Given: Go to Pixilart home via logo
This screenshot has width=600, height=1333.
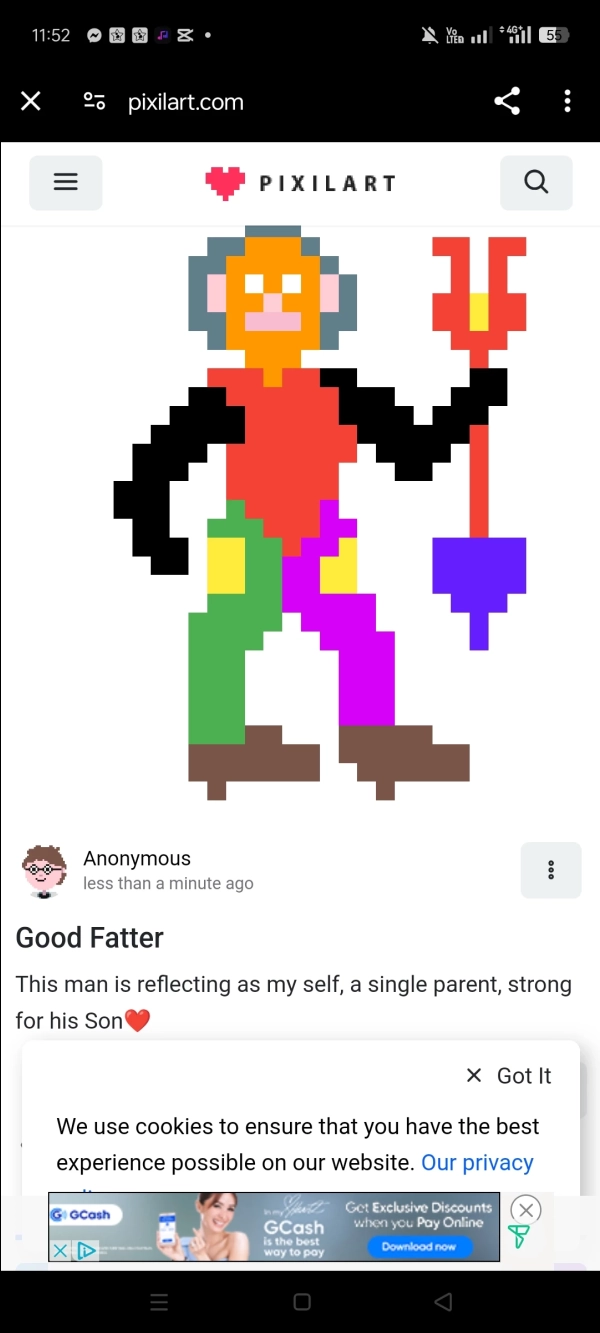Looking at the screenshot, I should click(301, 183).
